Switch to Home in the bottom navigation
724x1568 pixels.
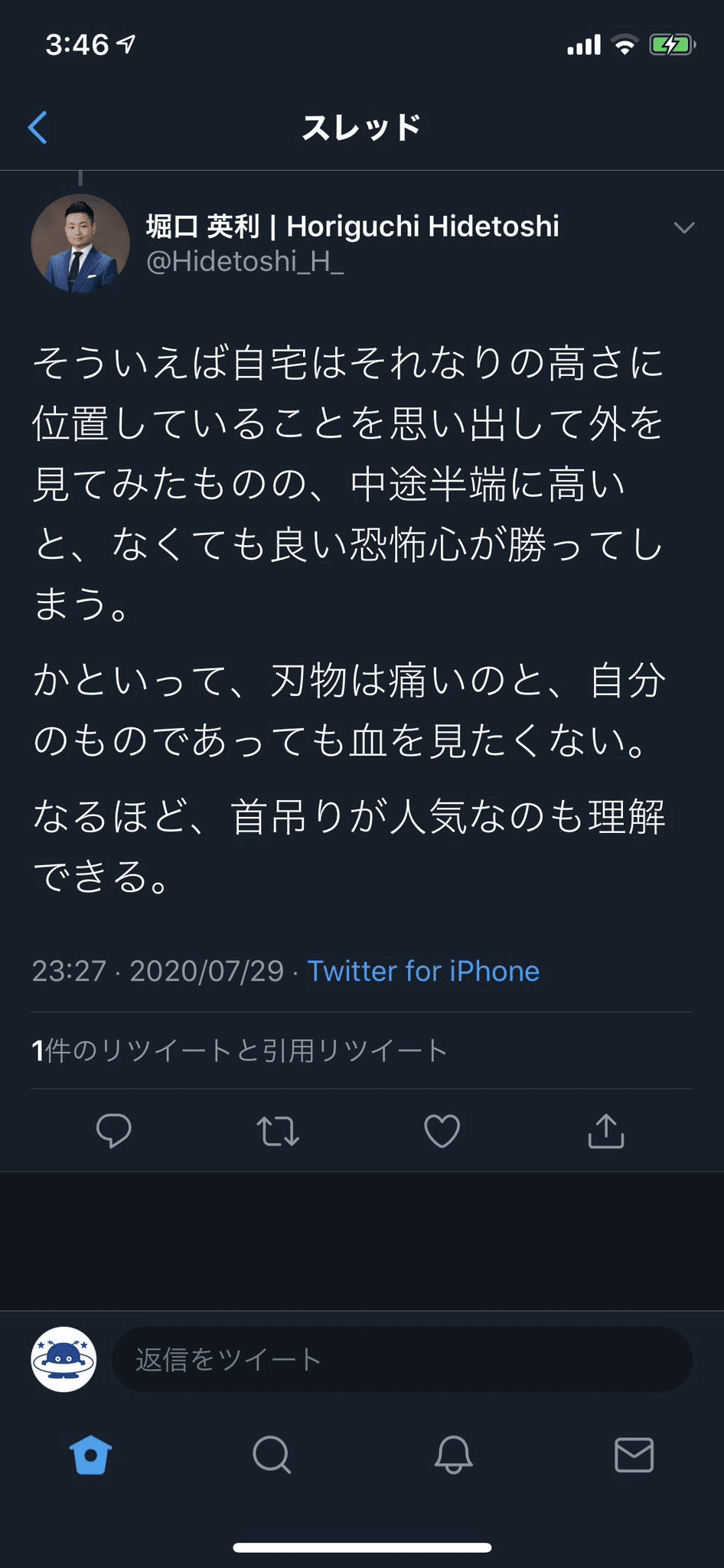click(90, 1454)
